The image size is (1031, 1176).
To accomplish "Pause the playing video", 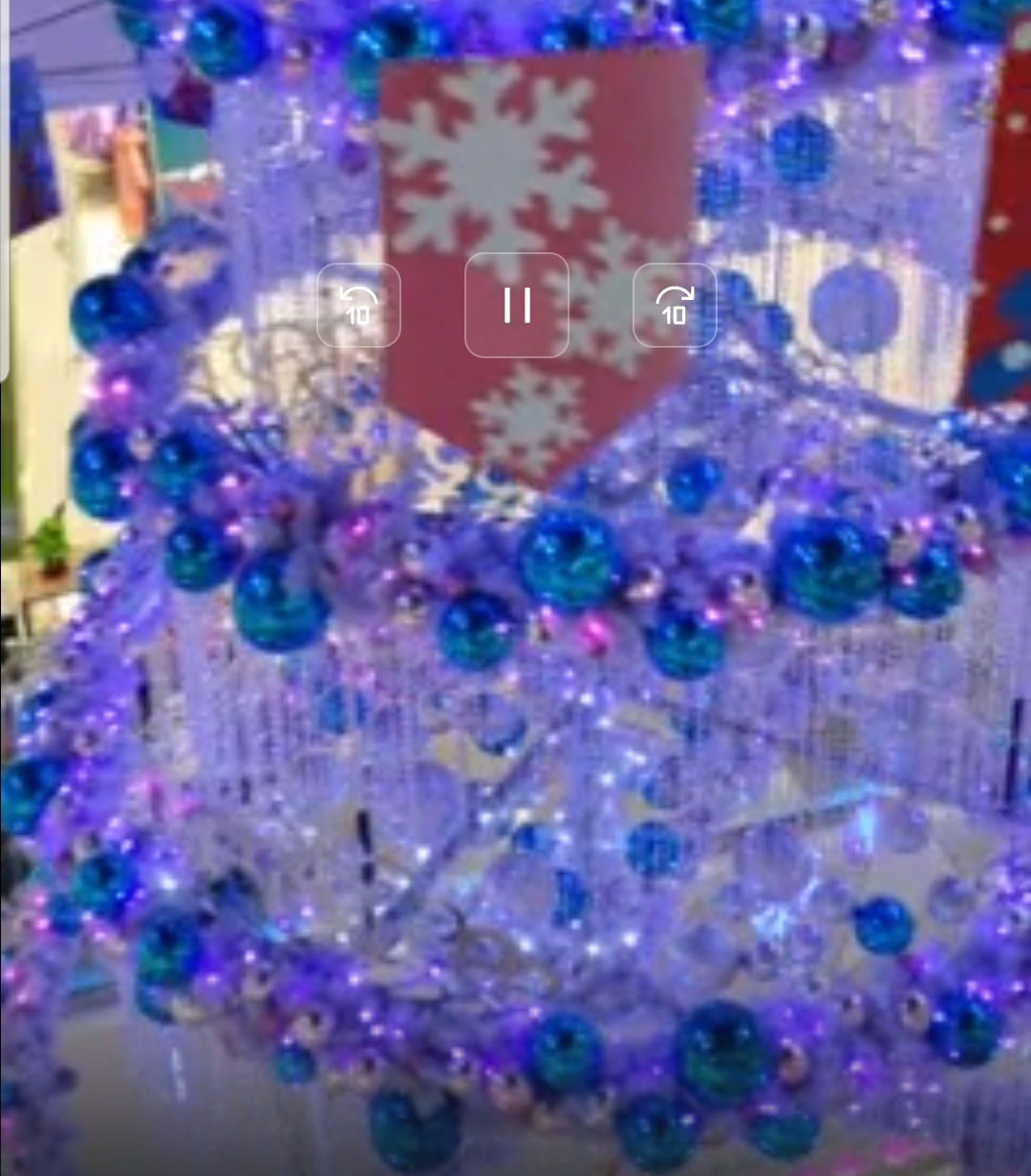I will point(516,305).
